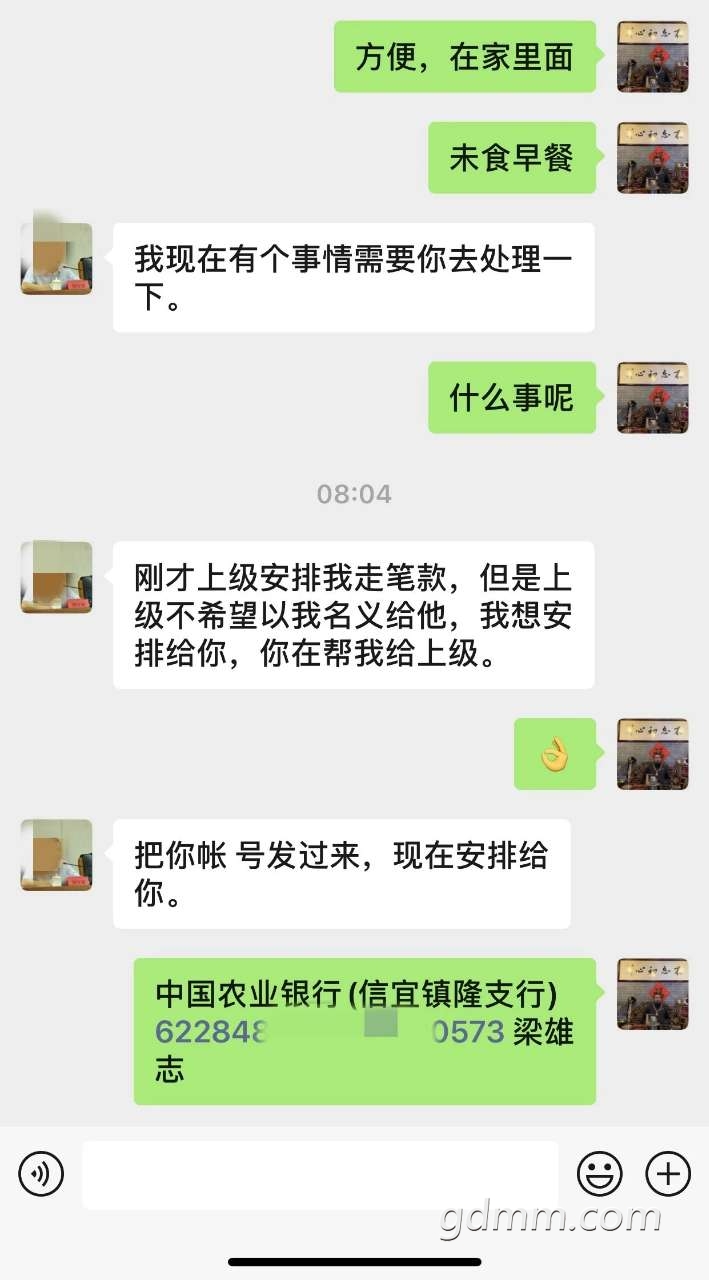Open the avatar beside "把你帐 号发过来" message
Viewport: 709px width, 1280px height.
(57, 855)
